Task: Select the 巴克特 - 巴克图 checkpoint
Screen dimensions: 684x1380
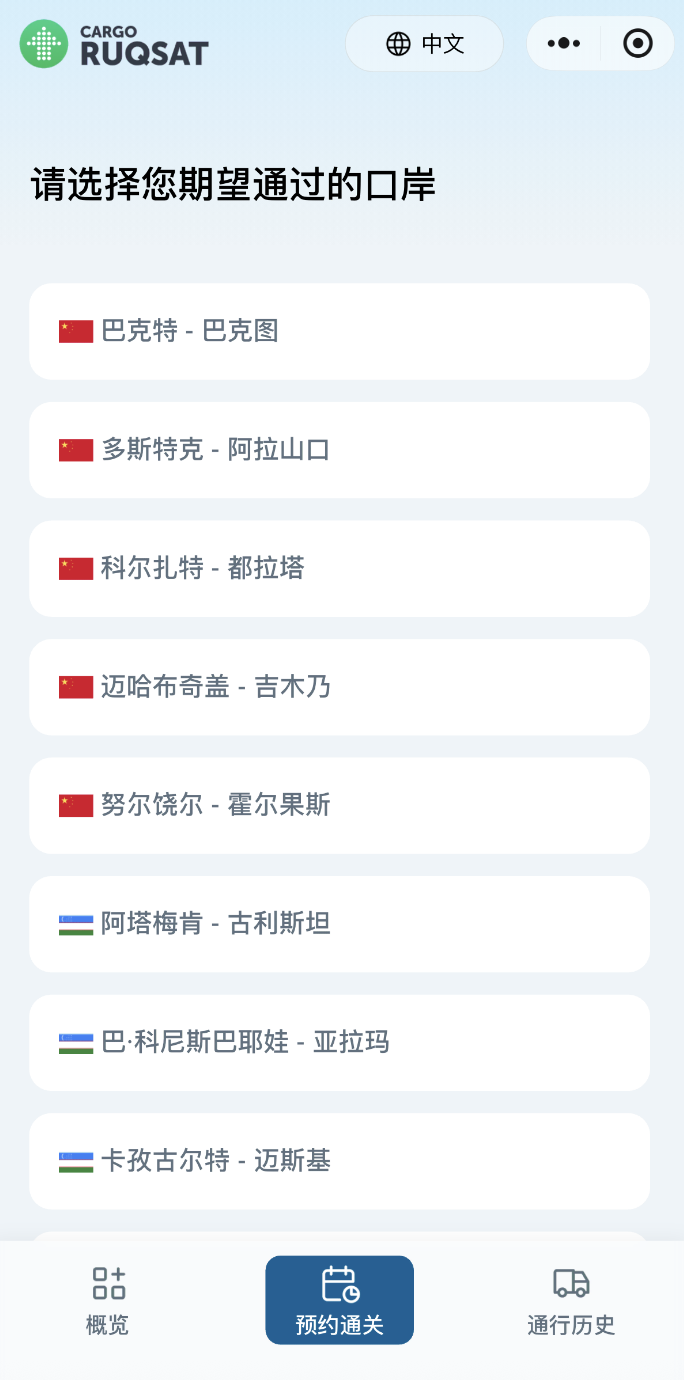Action: (339, 331)
